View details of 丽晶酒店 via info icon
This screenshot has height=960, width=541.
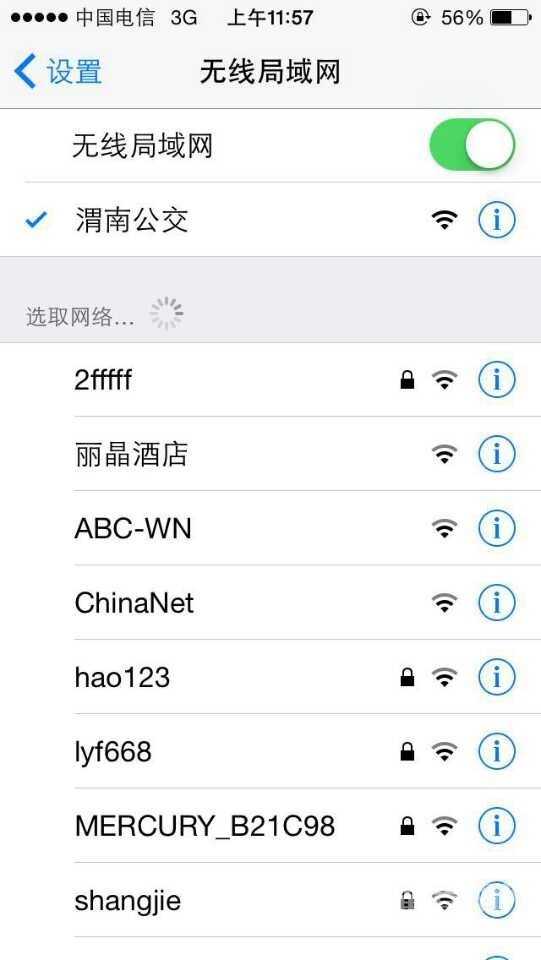[496, 454]
